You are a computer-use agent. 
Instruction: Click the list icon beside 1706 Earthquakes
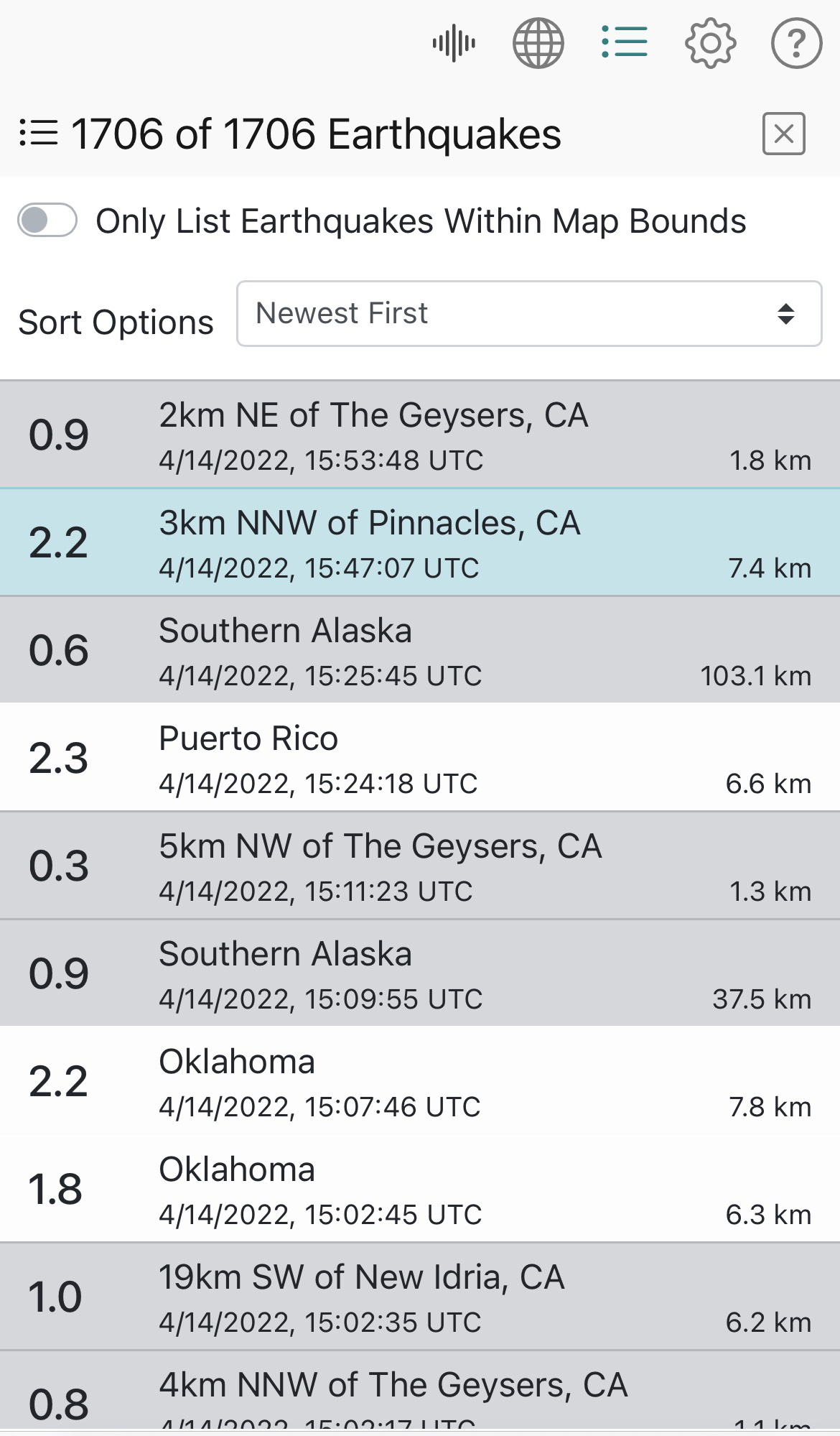pos(38,134)
